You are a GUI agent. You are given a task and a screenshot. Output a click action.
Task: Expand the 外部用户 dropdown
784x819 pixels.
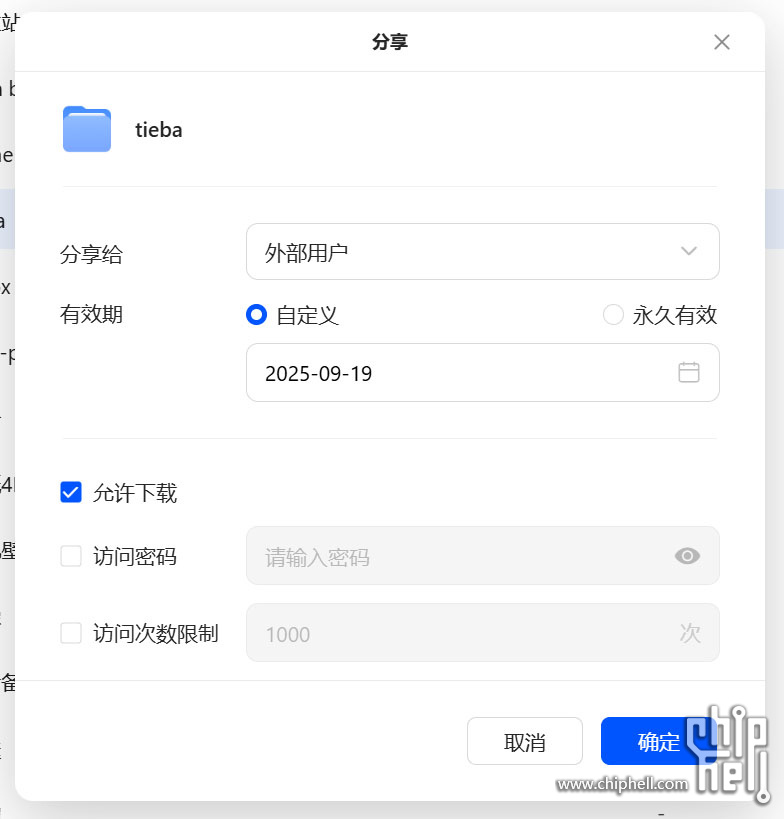[482, 251]
